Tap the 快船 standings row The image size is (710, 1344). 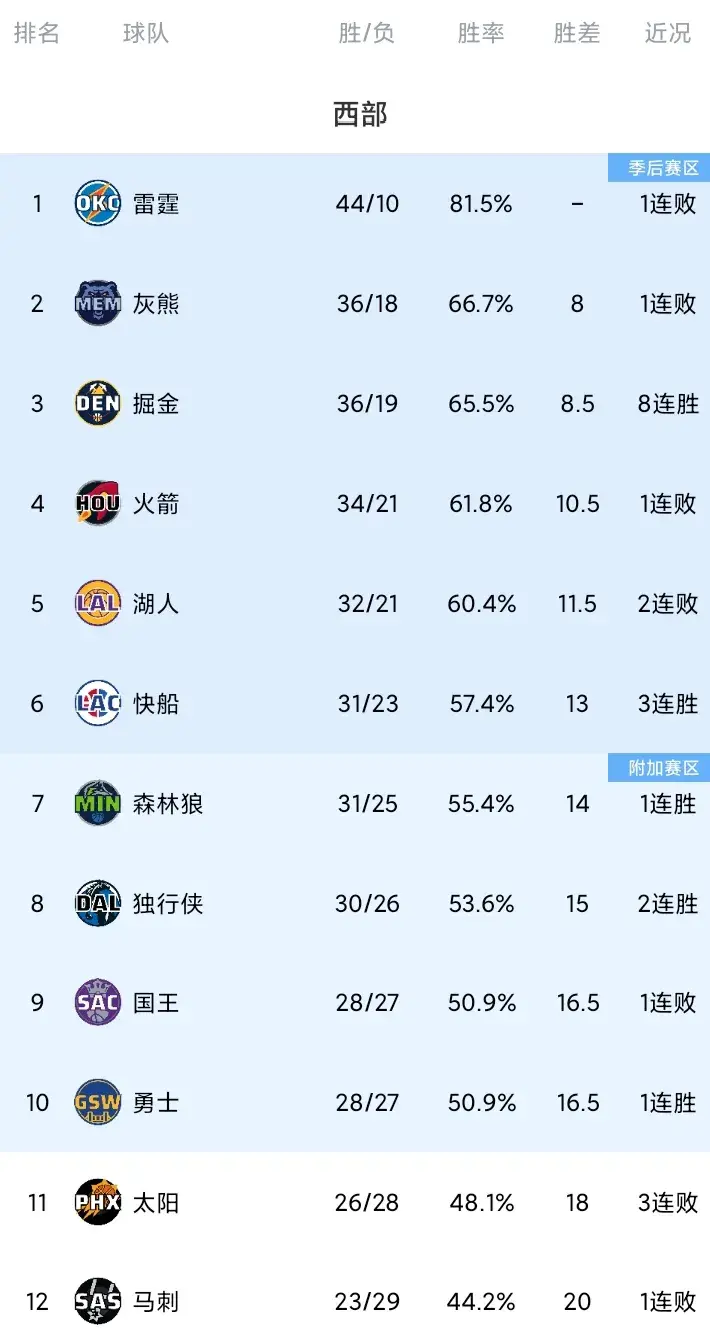point(355,704)
